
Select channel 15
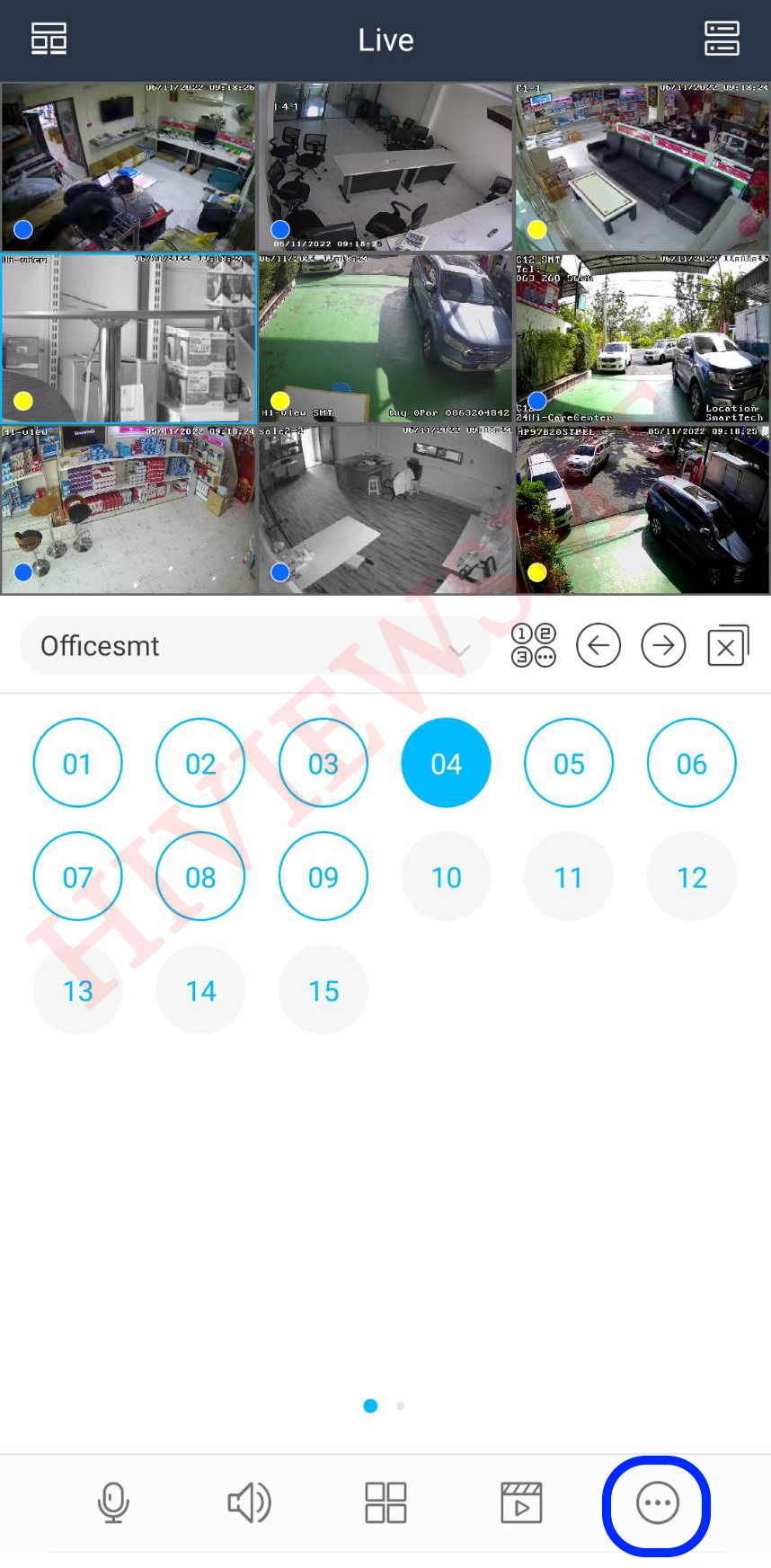(323, 991)
